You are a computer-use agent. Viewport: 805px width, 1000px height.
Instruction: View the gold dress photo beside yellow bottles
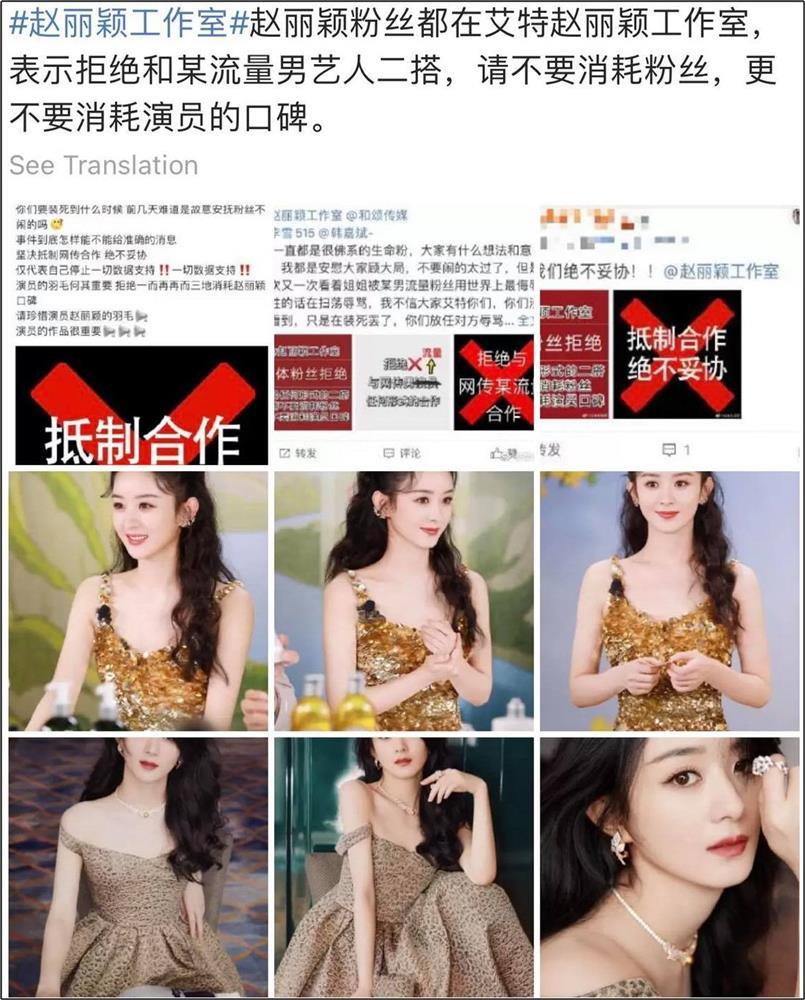pos(404,601)
